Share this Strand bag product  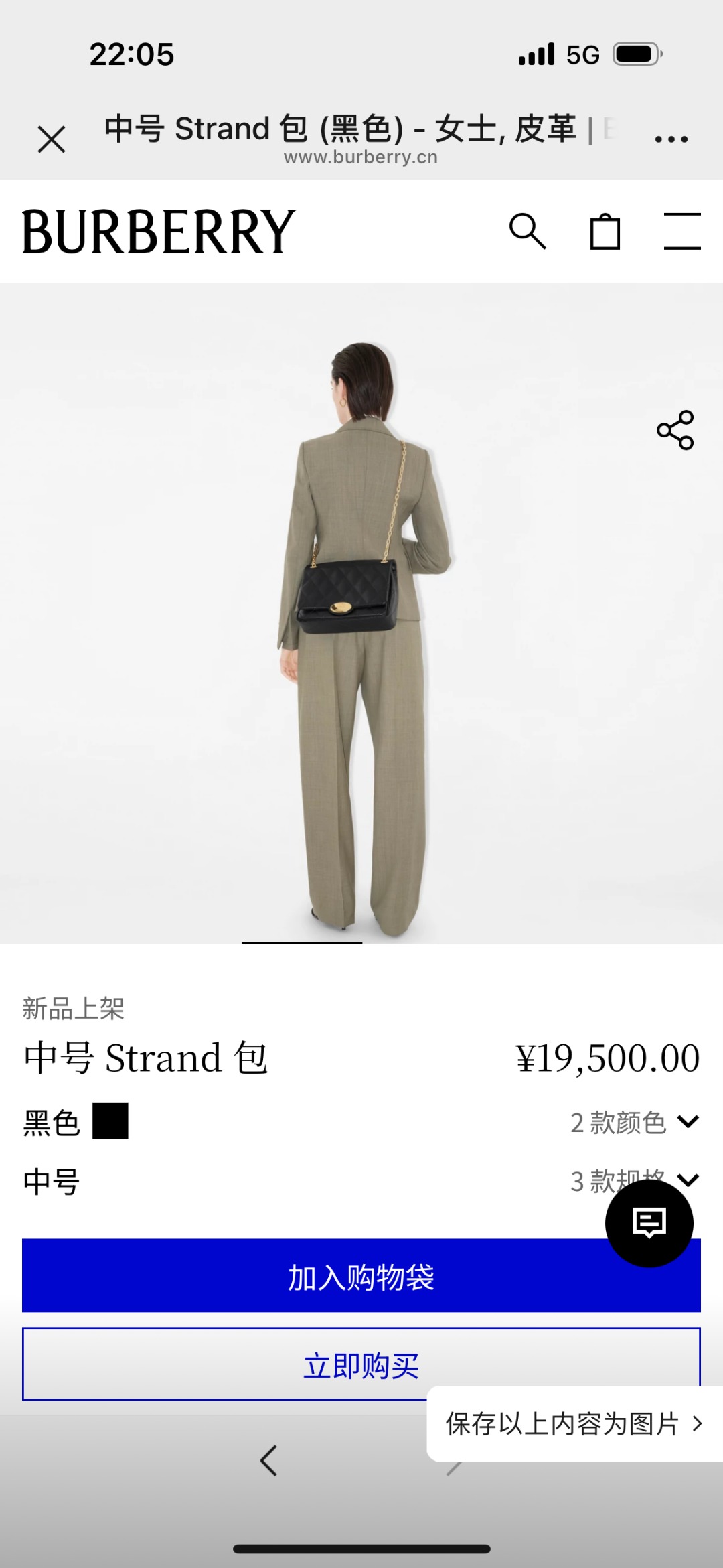point(675,430)
